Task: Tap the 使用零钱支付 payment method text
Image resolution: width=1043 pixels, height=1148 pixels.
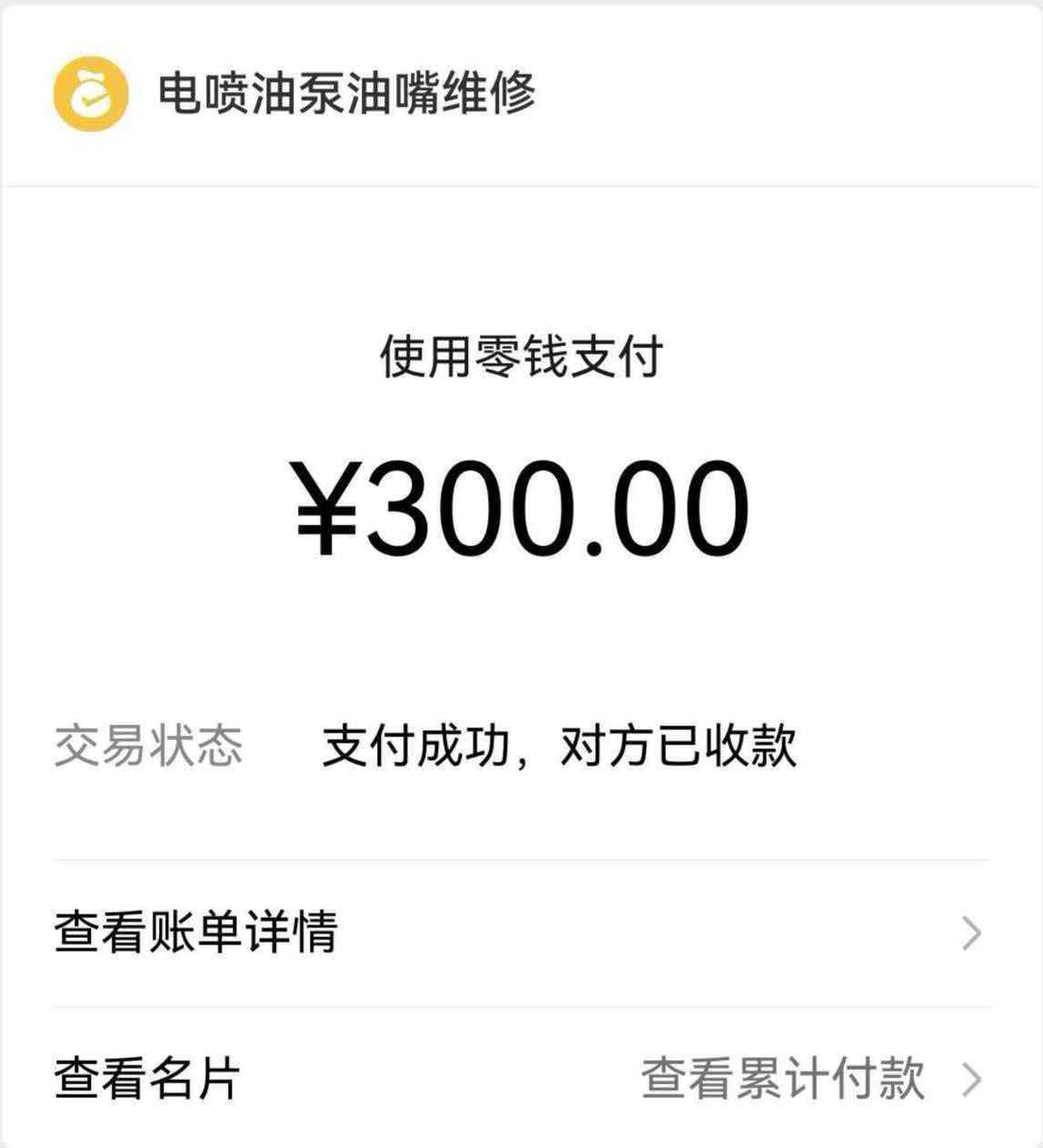Action: click(521, 356)
